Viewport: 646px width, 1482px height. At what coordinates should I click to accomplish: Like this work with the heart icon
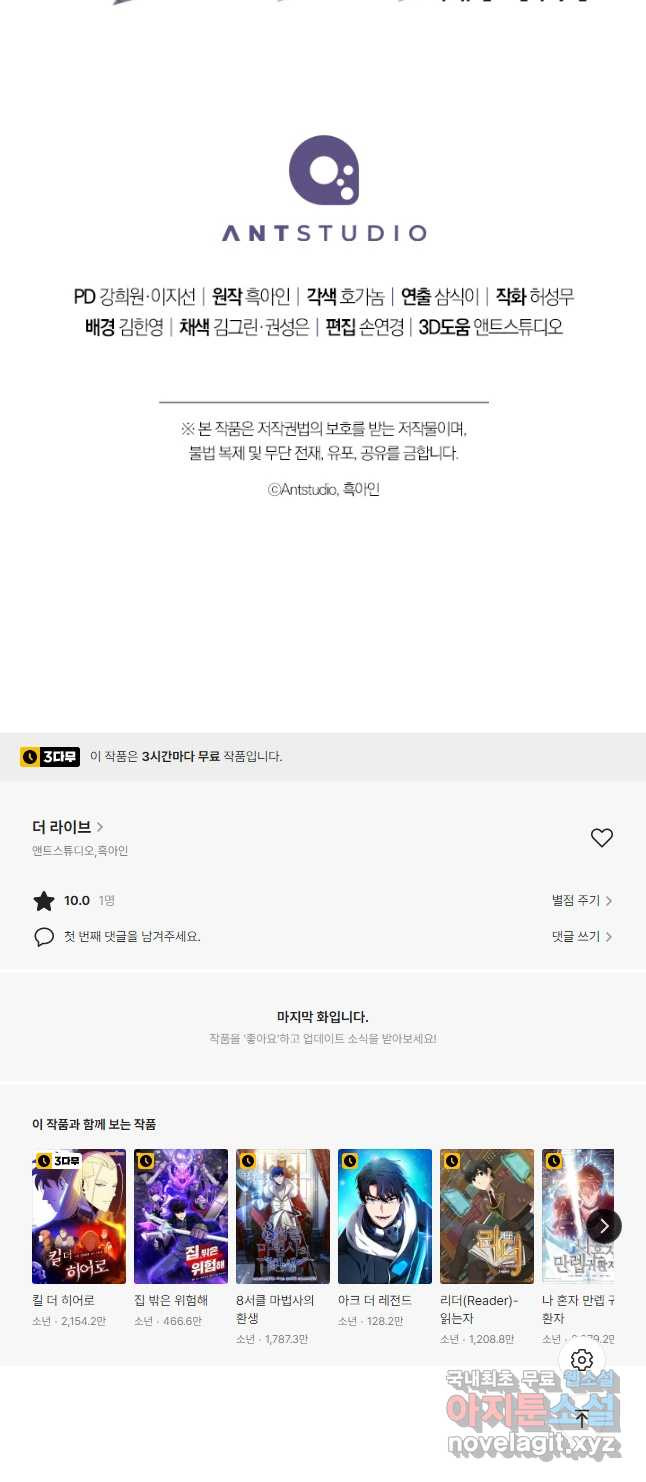tap(601, 838)
